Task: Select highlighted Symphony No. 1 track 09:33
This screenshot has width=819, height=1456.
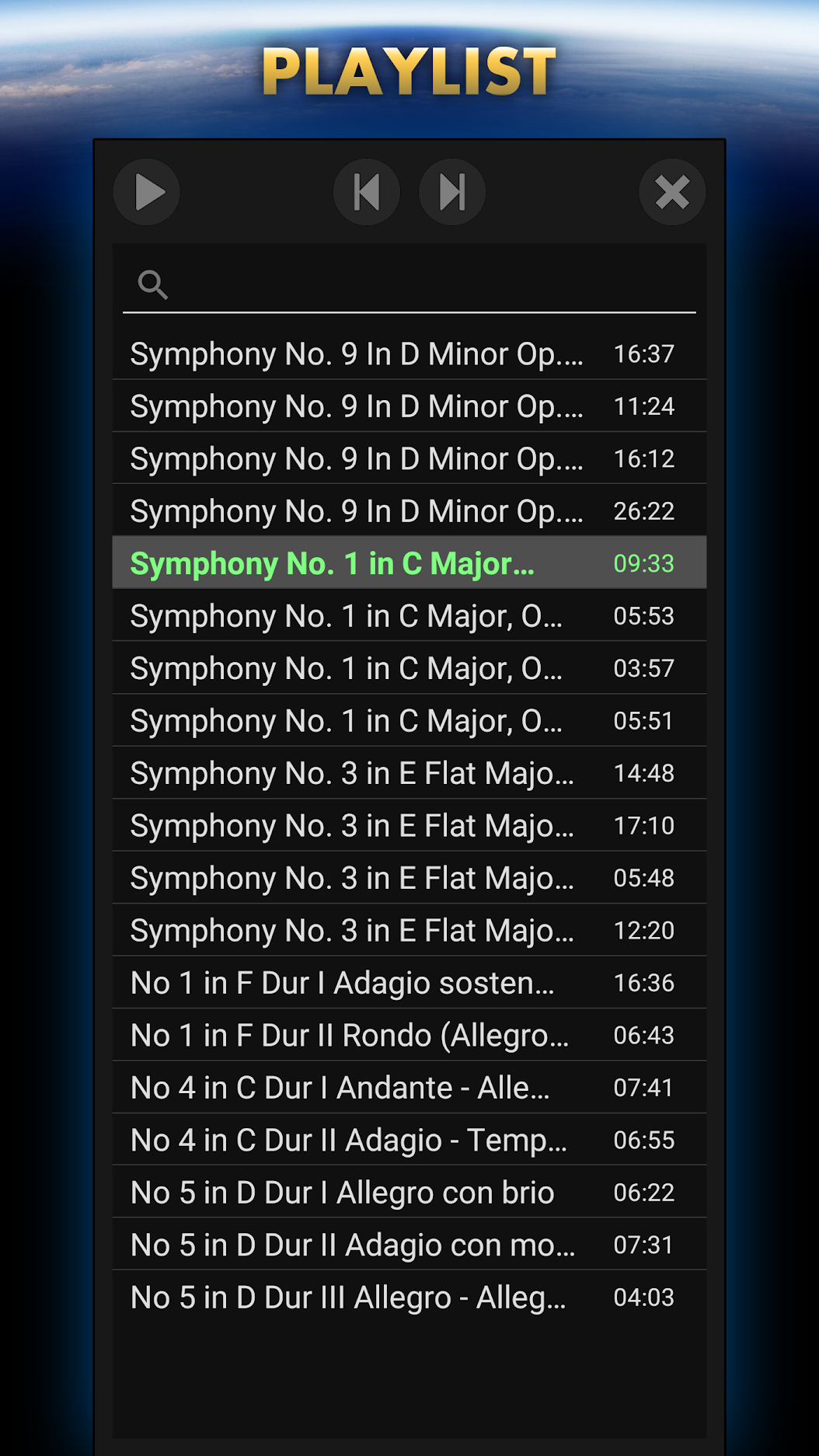Action: click(410, 563)
